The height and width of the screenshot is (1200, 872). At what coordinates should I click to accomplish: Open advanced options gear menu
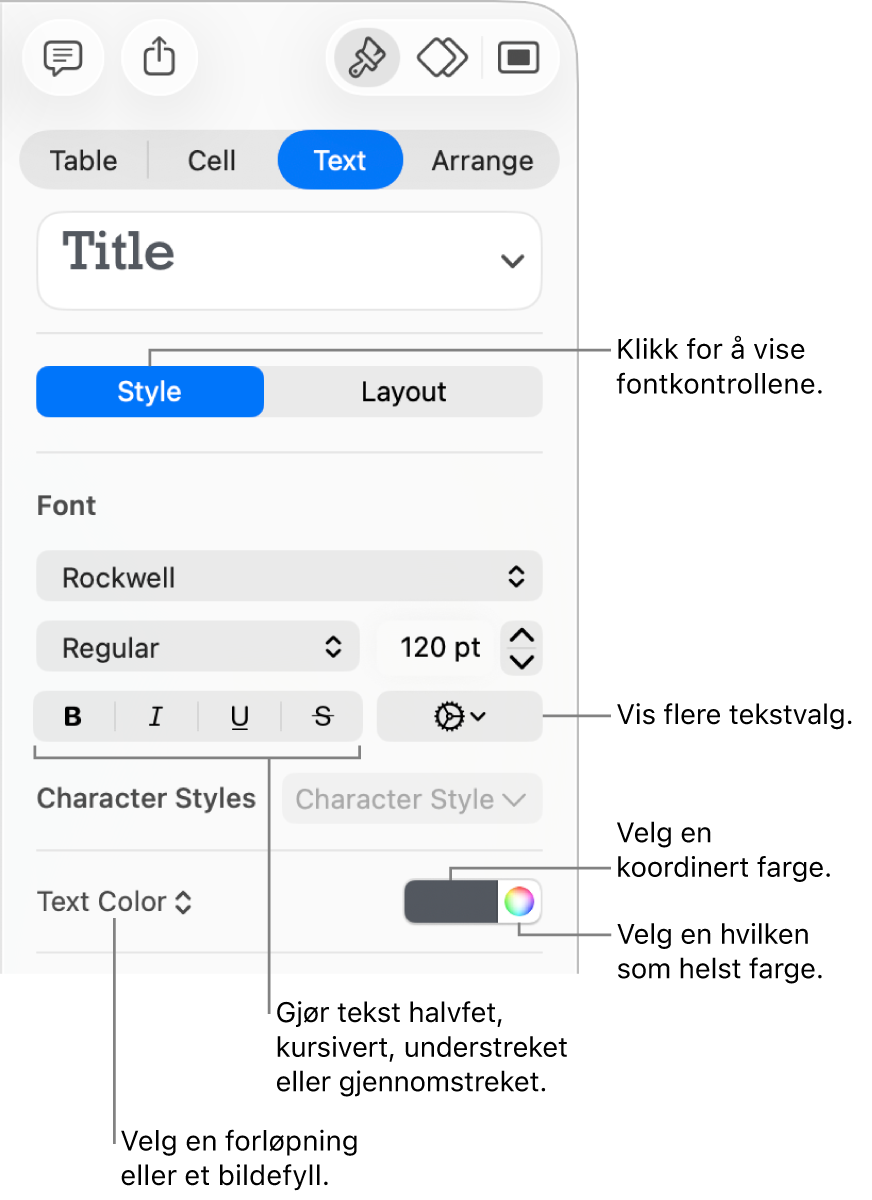pos(460,716)
